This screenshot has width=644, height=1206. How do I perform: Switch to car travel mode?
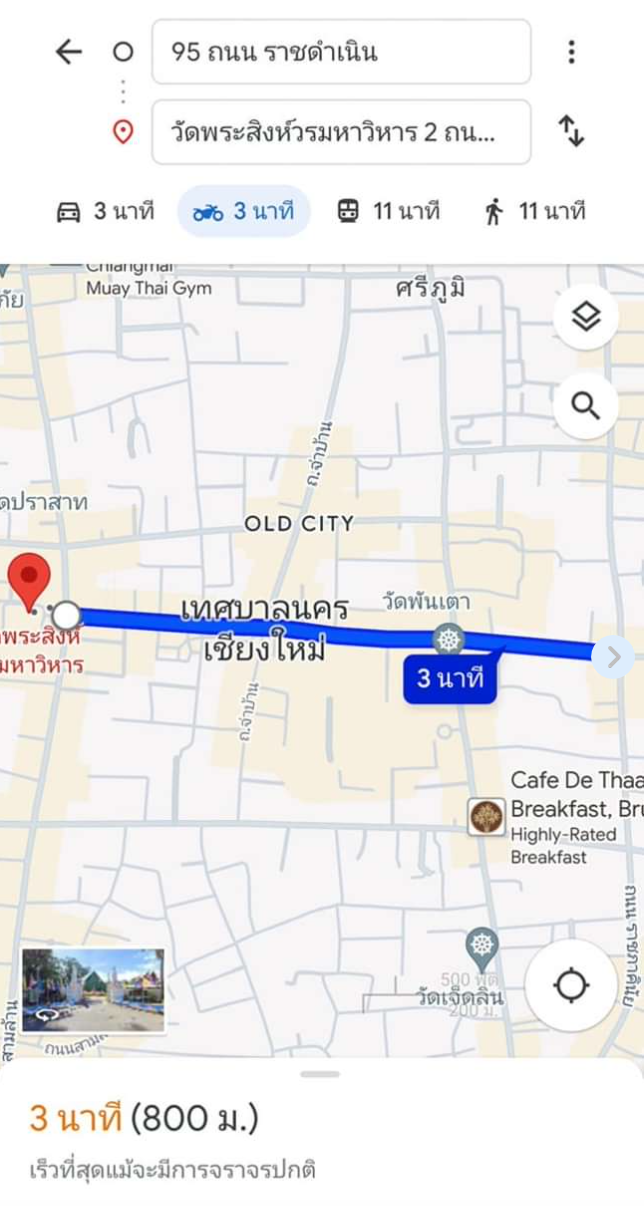(x=106, y=211)
